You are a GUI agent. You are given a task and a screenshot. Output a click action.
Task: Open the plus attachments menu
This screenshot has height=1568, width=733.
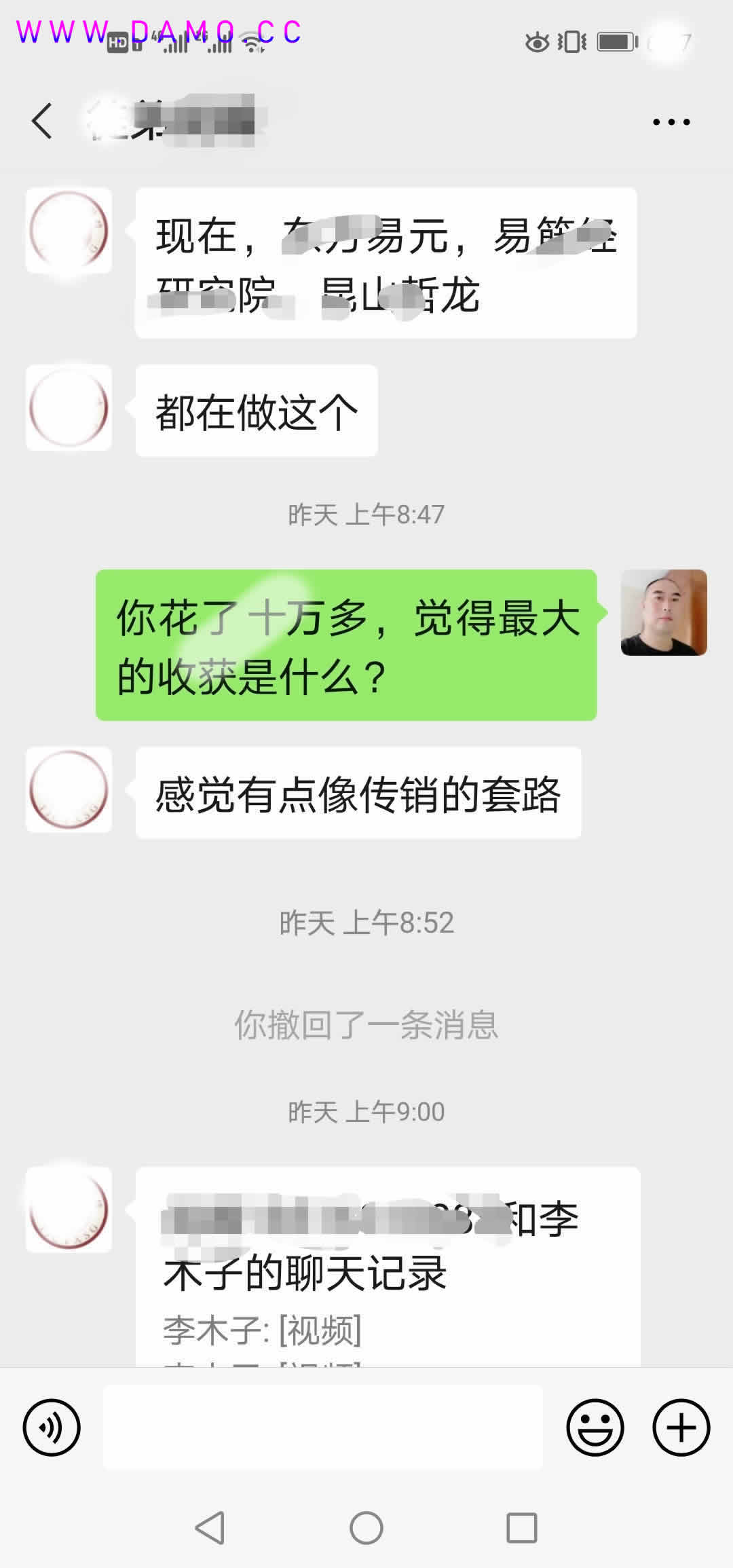pos(681,1427)
